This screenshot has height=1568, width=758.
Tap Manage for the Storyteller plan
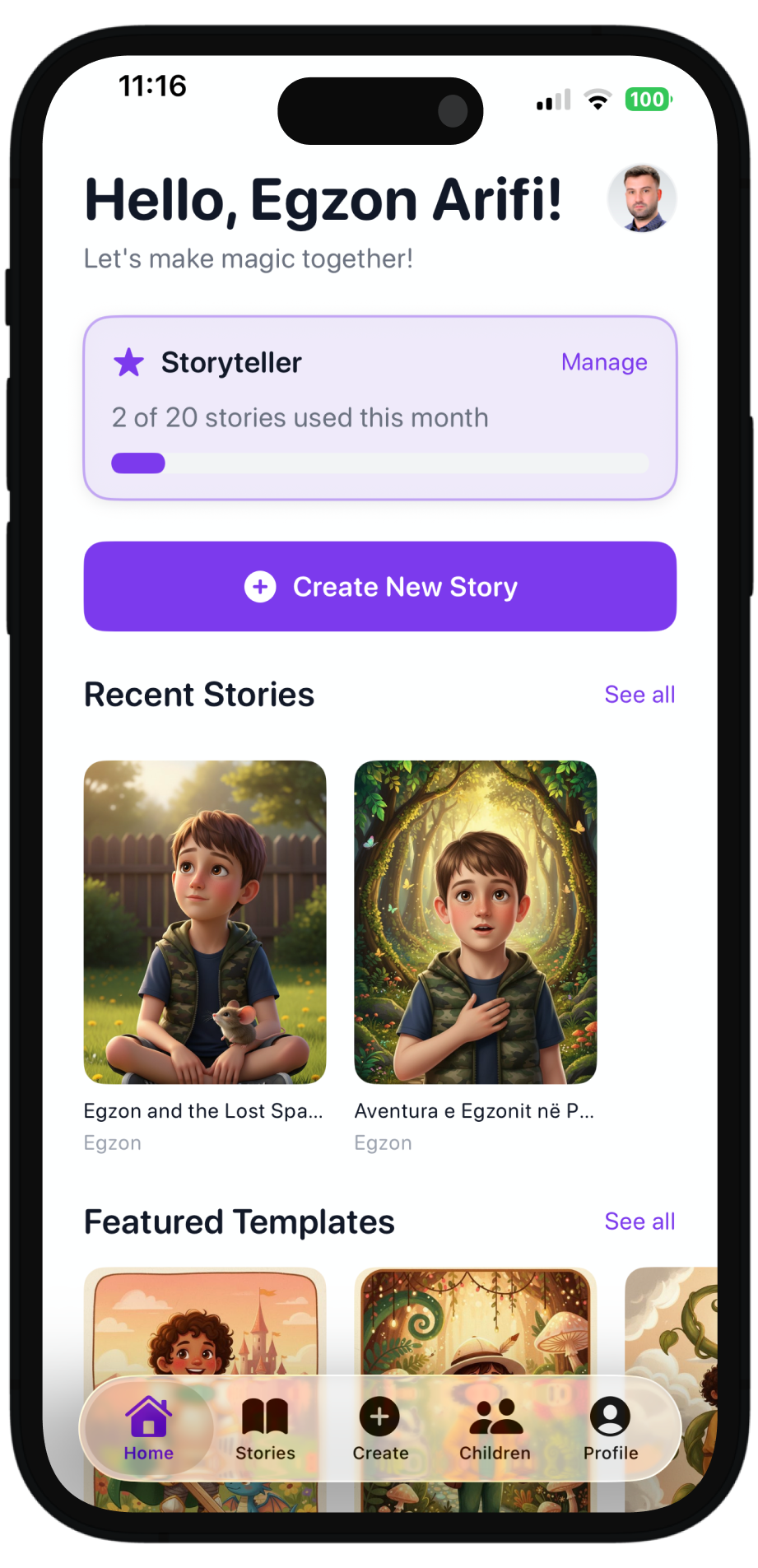pos(604,362)
